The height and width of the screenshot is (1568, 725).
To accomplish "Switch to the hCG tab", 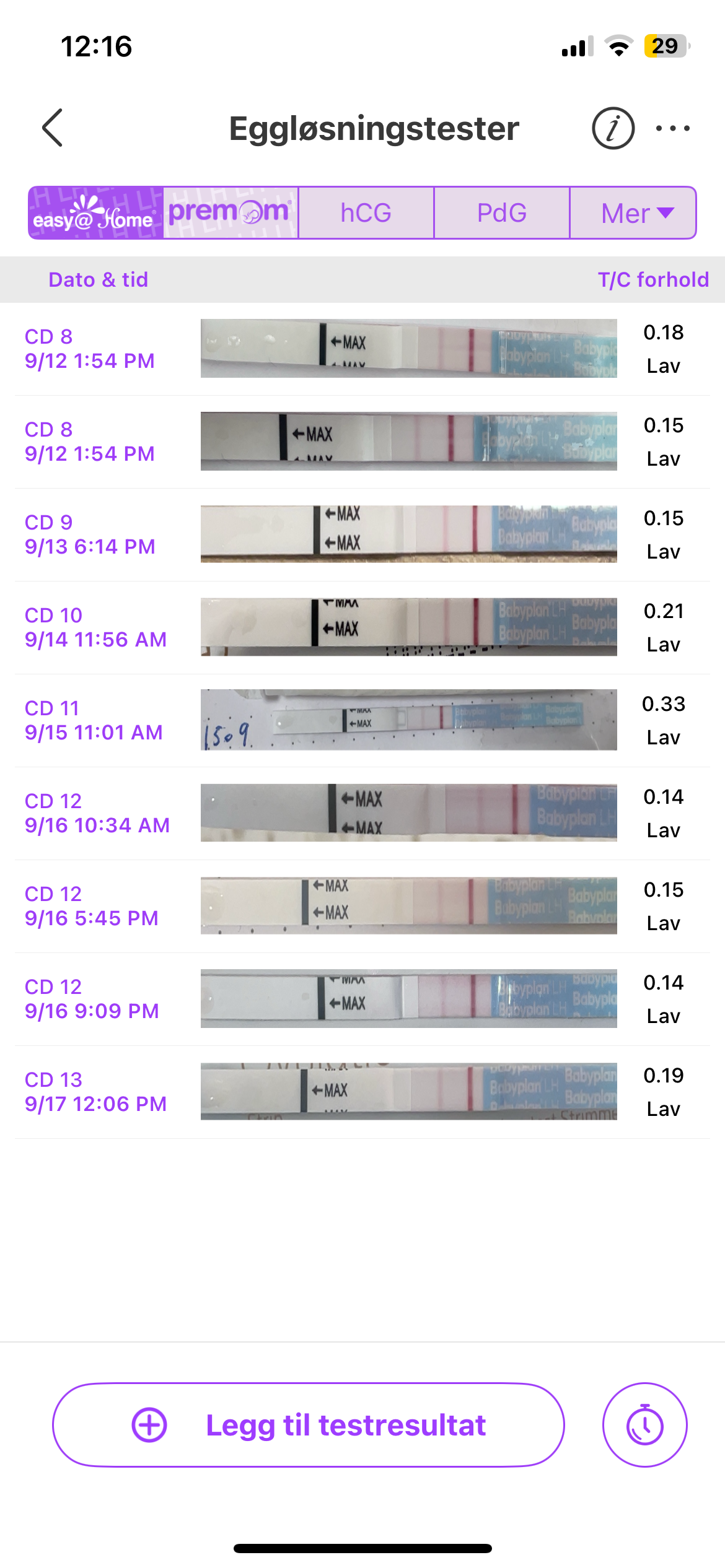I will pyautogui.click(x=366, y=212).
